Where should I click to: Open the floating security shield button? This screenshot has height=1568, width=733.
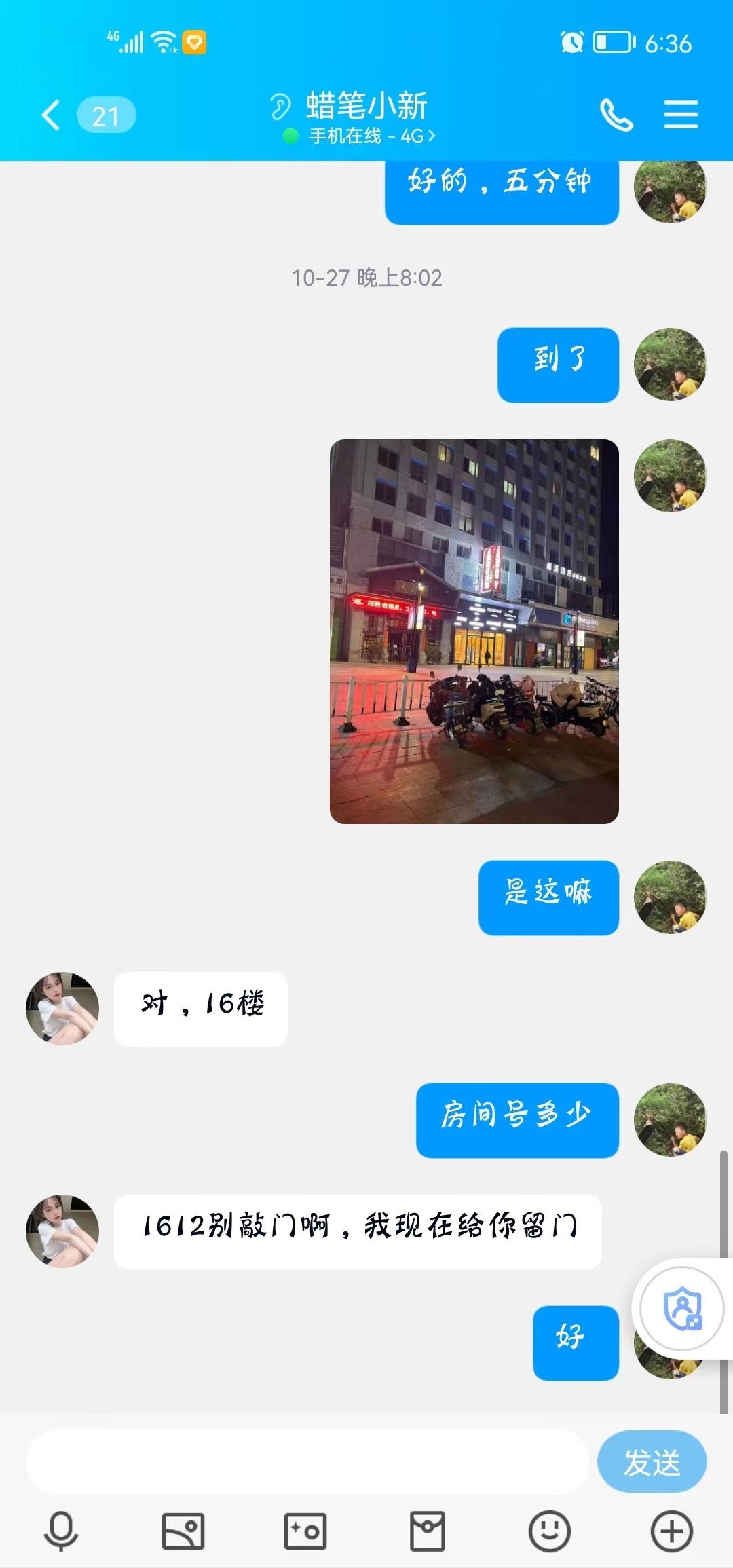682,1308
